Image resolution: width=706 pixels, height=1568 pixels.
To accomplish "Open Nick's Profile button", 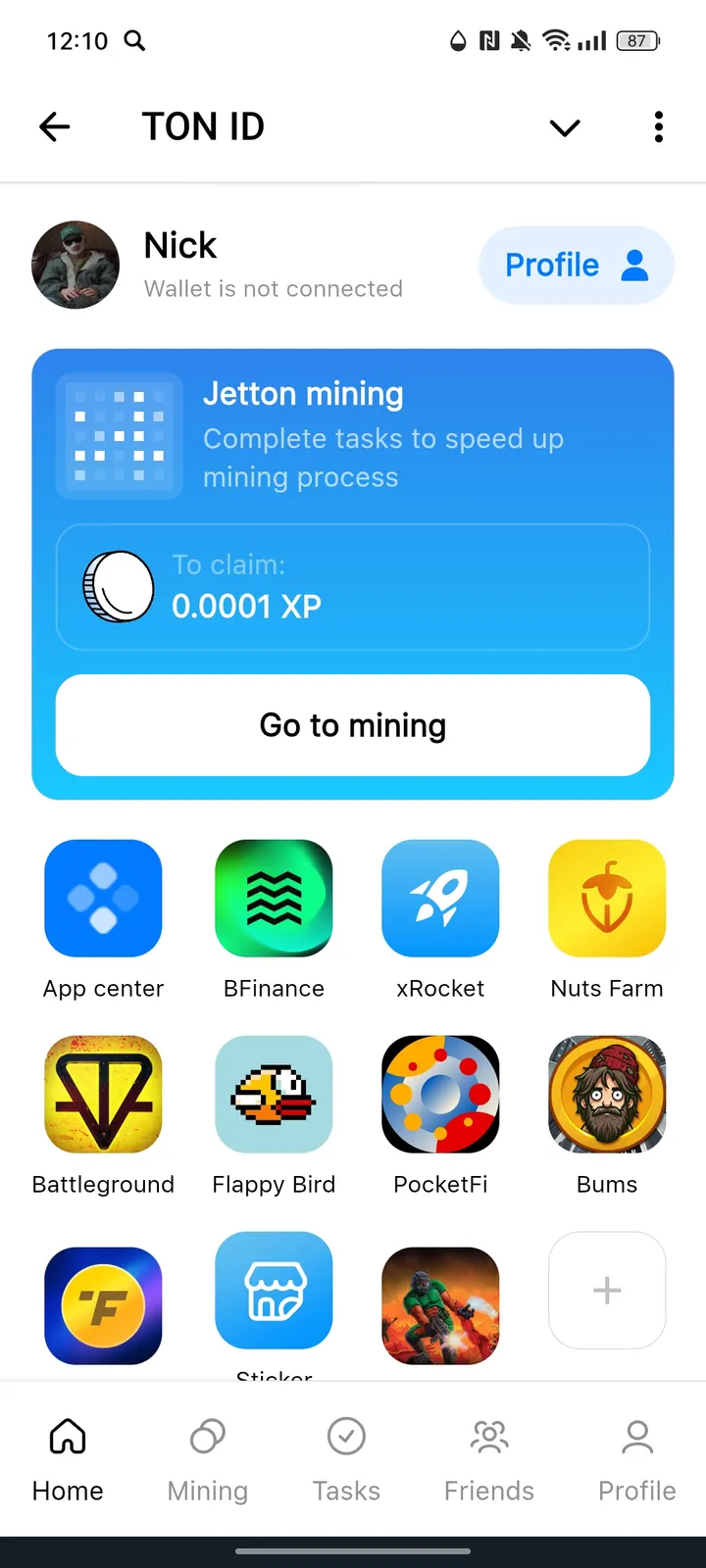I will tap(576, 265).
